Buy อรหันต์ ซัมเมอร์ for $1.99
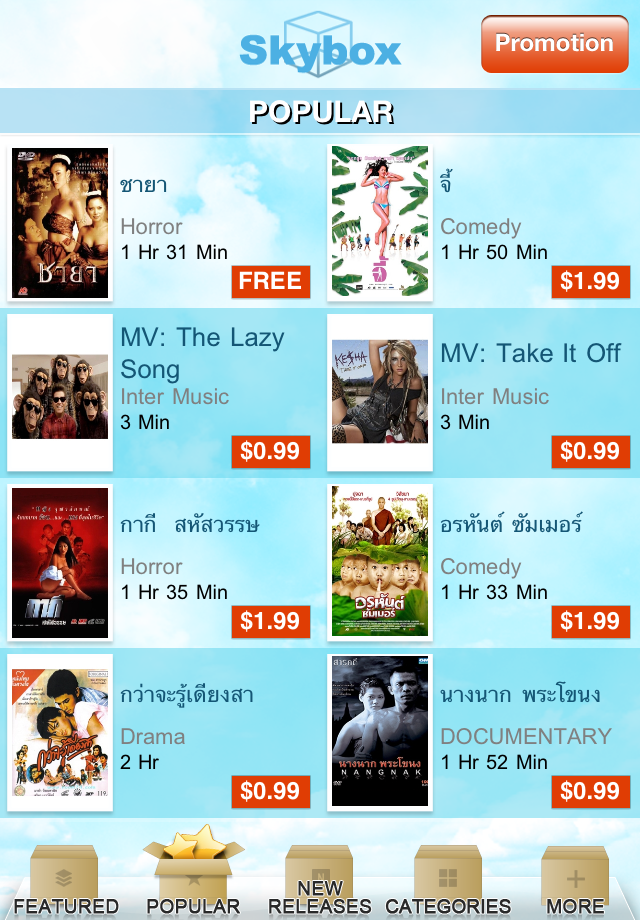 [590, 621]
